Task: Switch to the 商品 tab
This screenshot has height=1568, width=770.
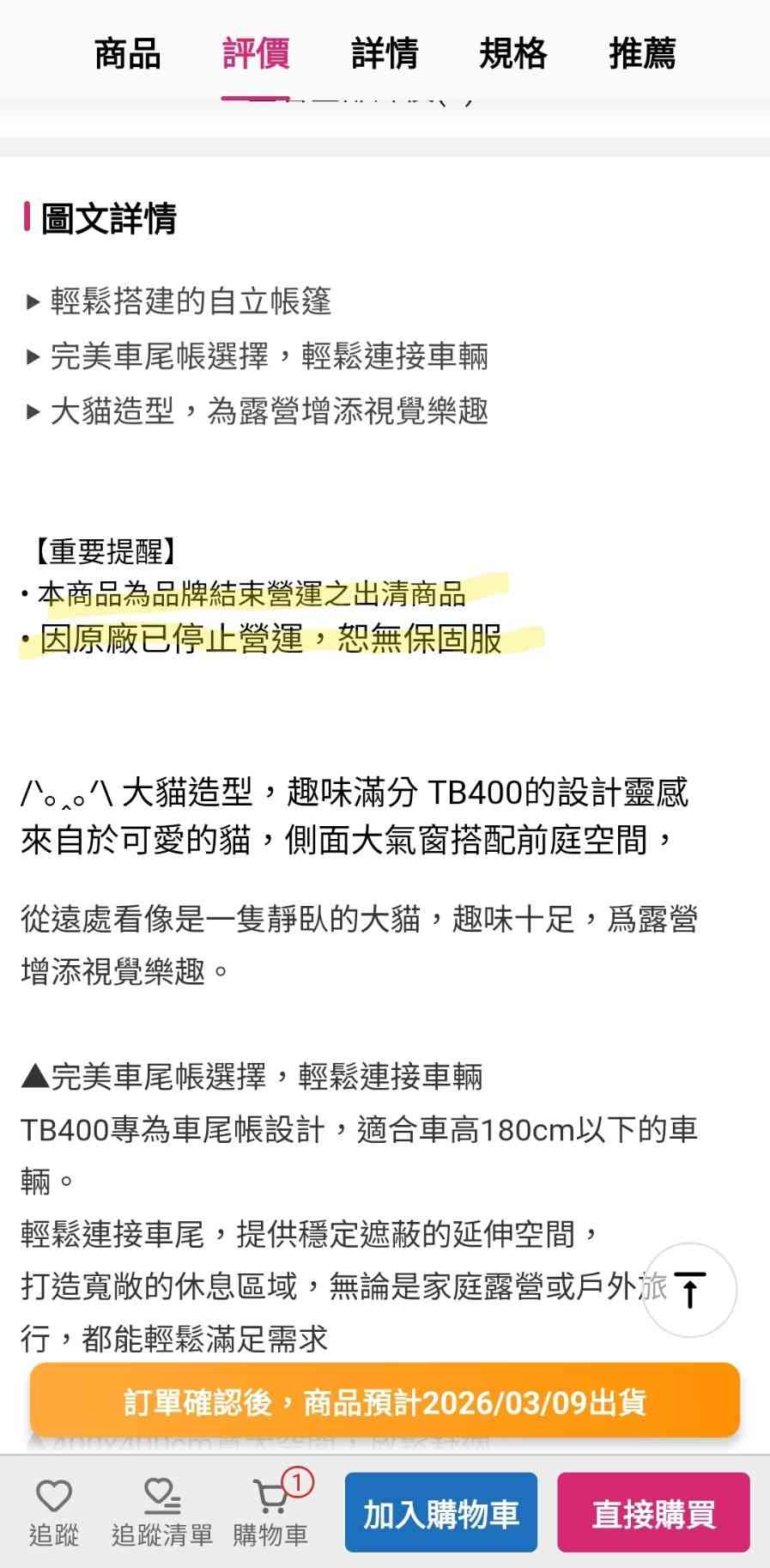Action: tap(127, 53)
